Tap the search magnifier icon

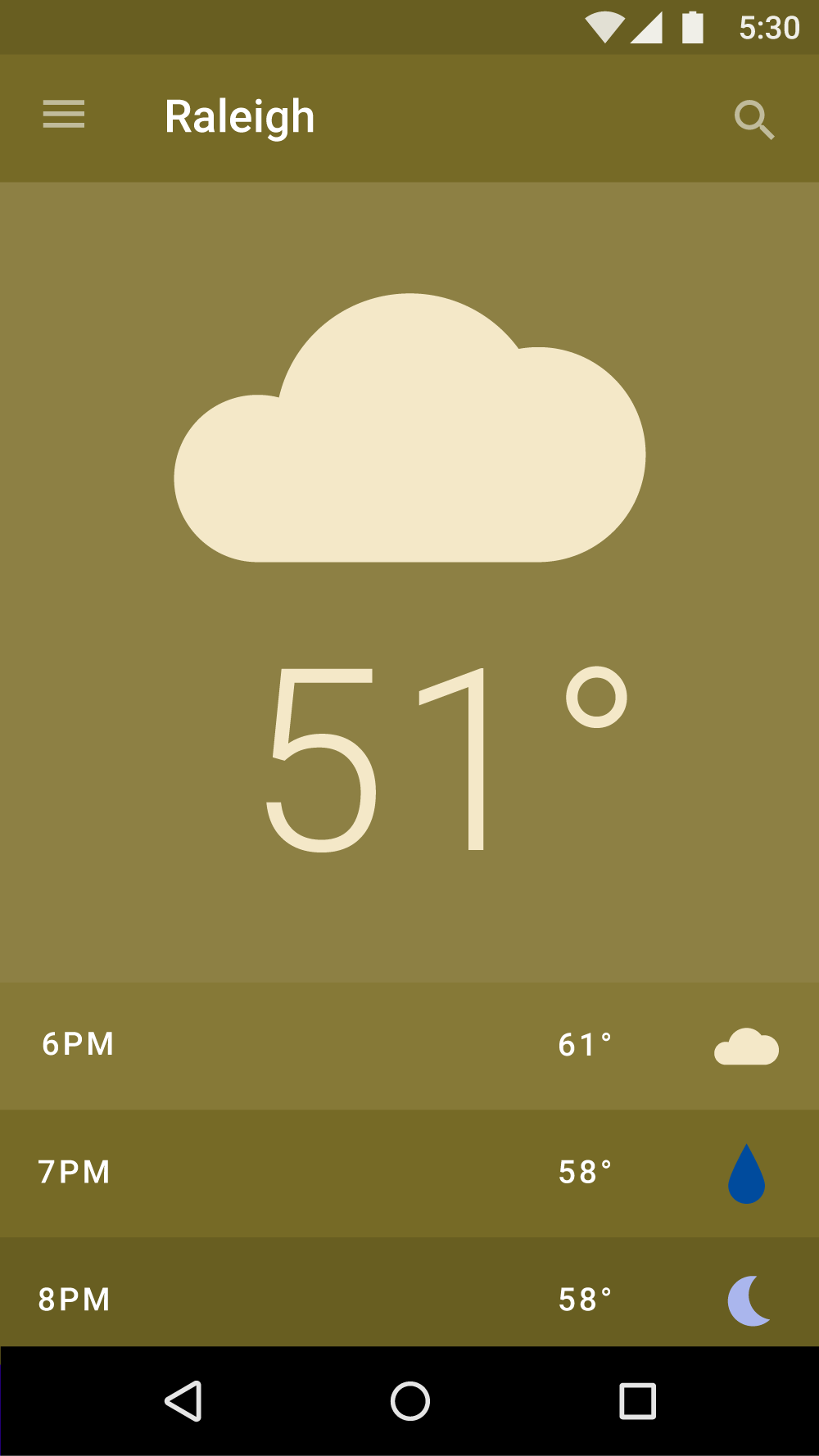(754, 120)
